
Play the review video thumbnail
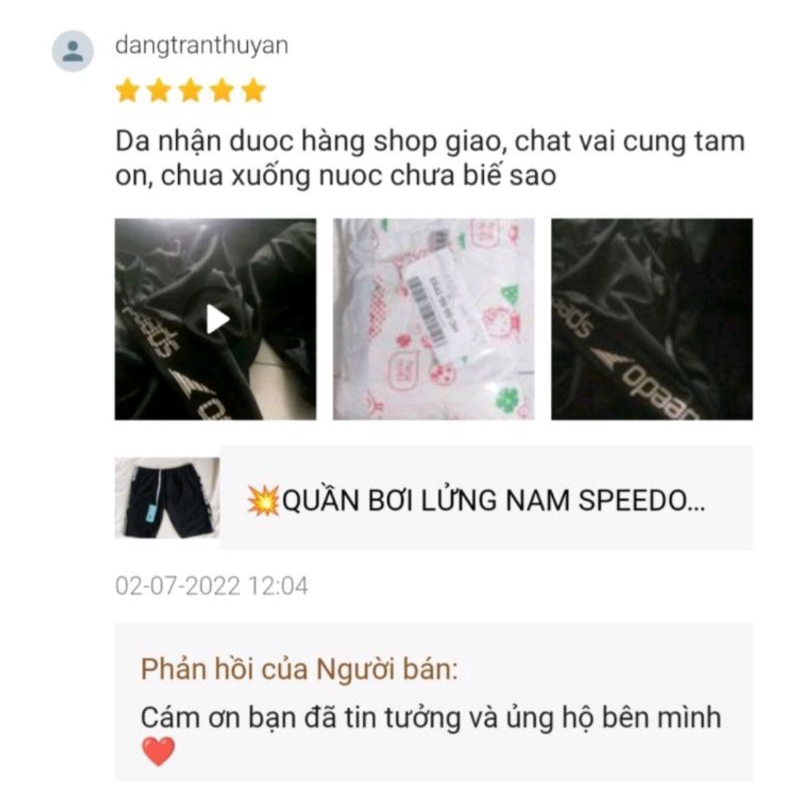[x=216, y=319]
